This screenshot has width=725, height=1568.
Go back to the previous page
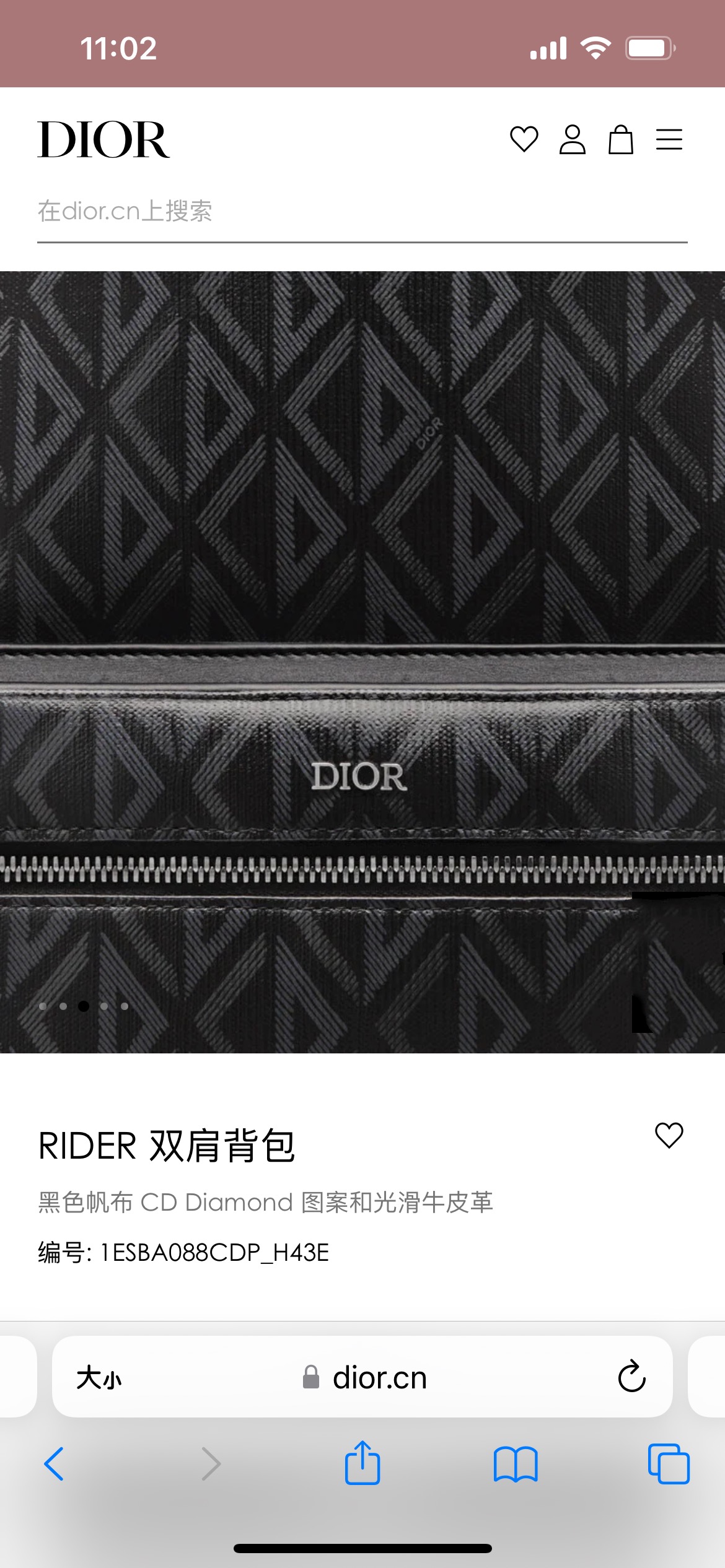pos(55,1464)
